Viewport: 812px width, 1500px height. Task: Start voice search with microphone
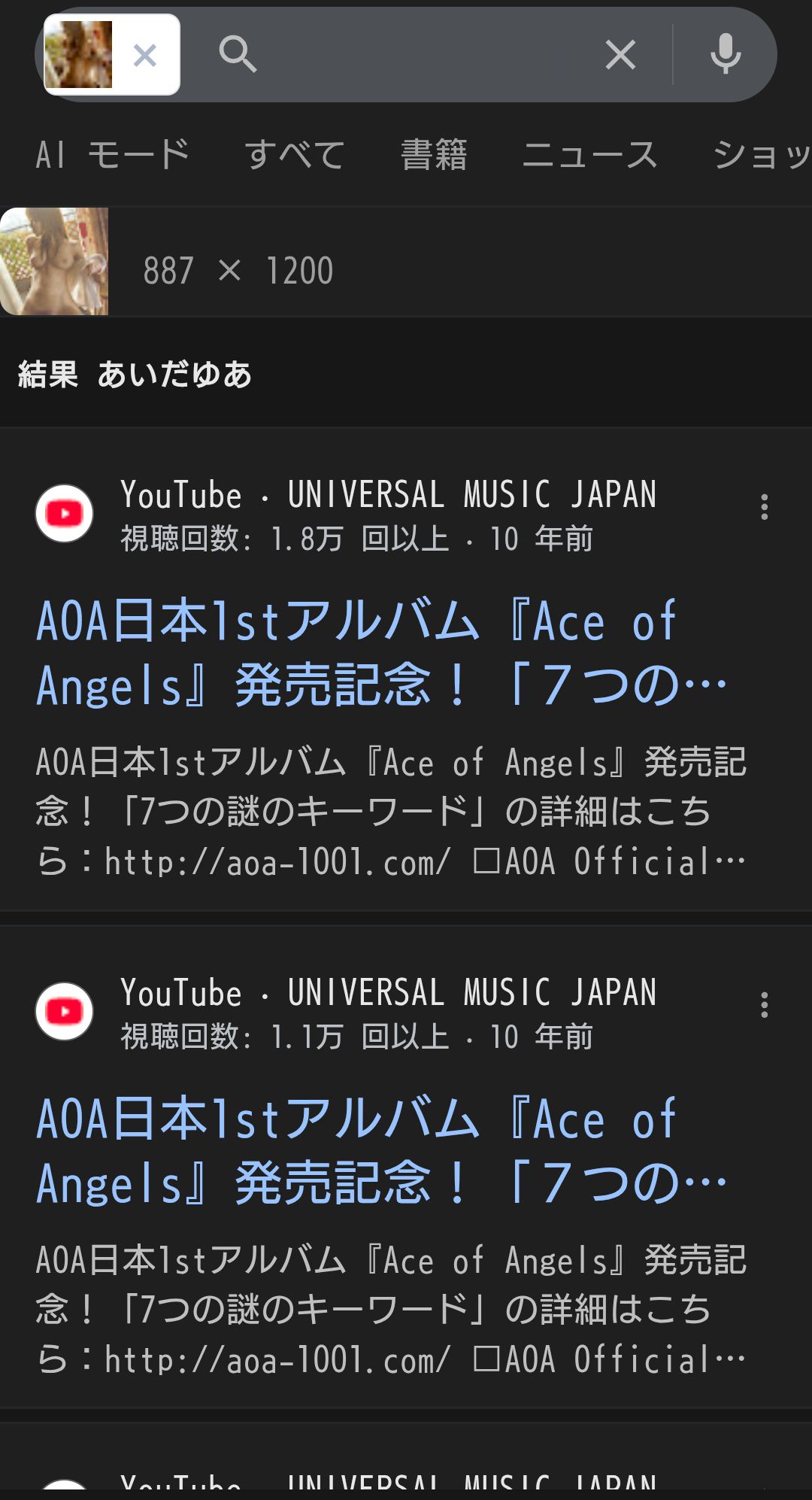[x=725, y=55]
